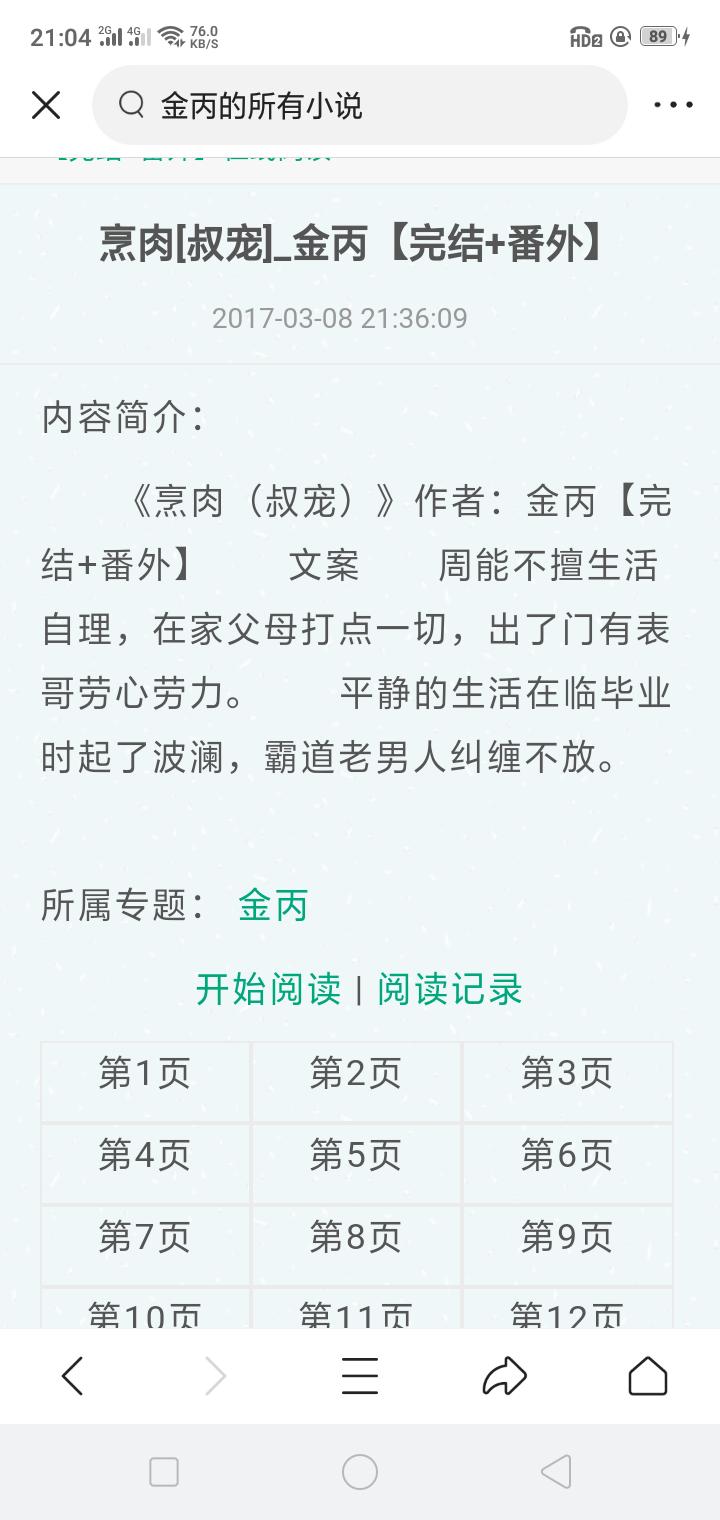This screenshot has width=720, height=1520.
Task: Open the browser menu with three lines
Action: coord(360,1376)
